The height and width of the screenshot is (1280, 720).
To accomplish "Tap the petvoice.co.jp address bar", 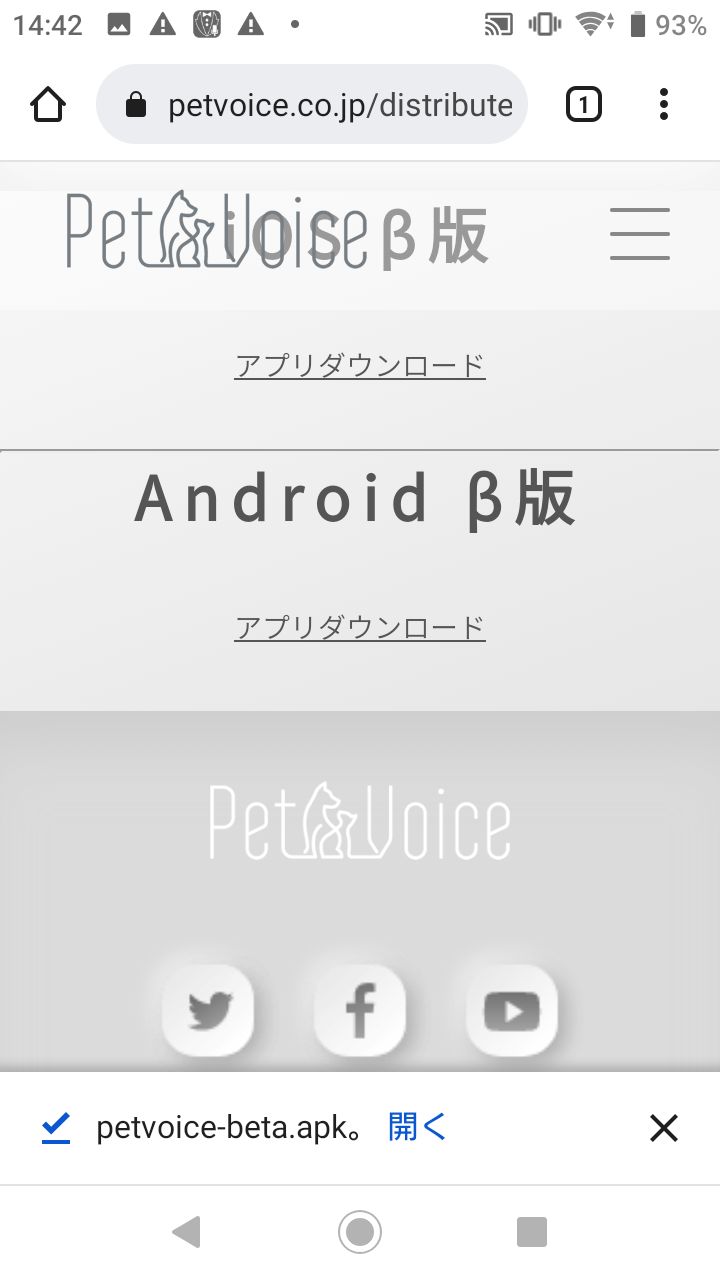I will (311, 104).
